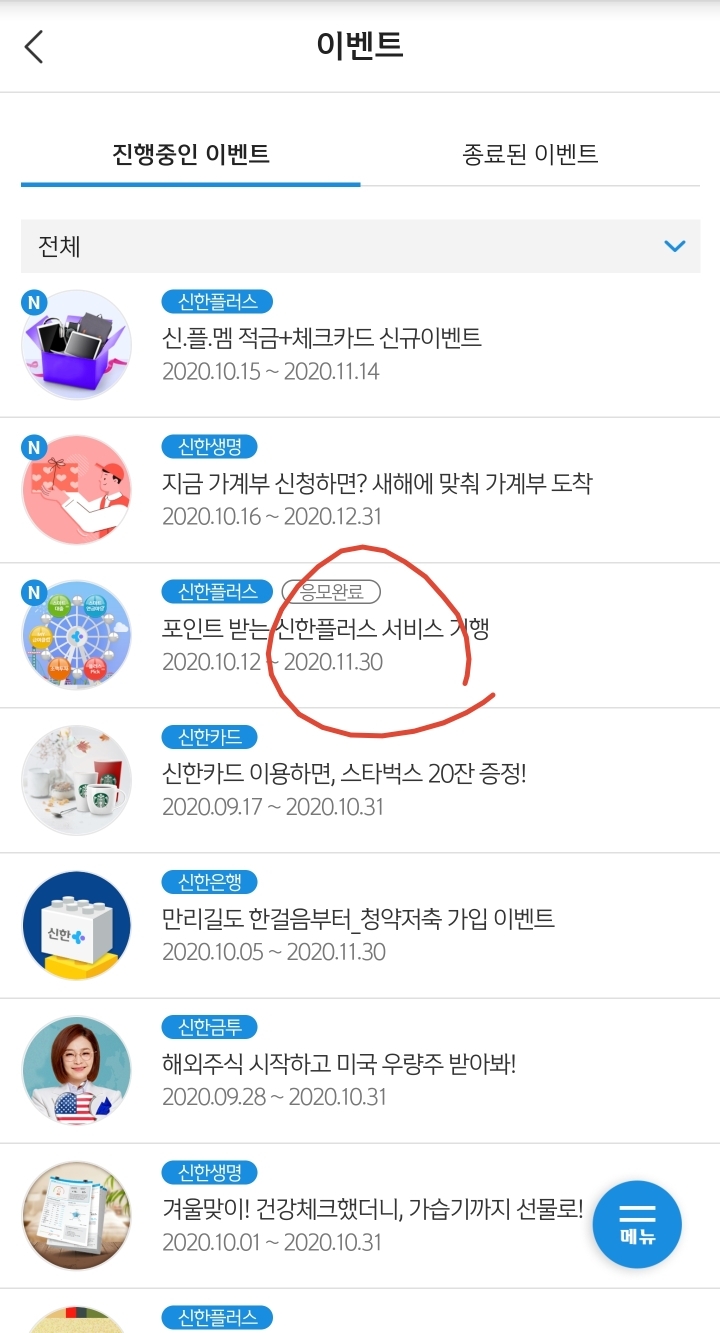View the 겨울맞이 건강체크 가습기 event

(x=370, y=1210)
